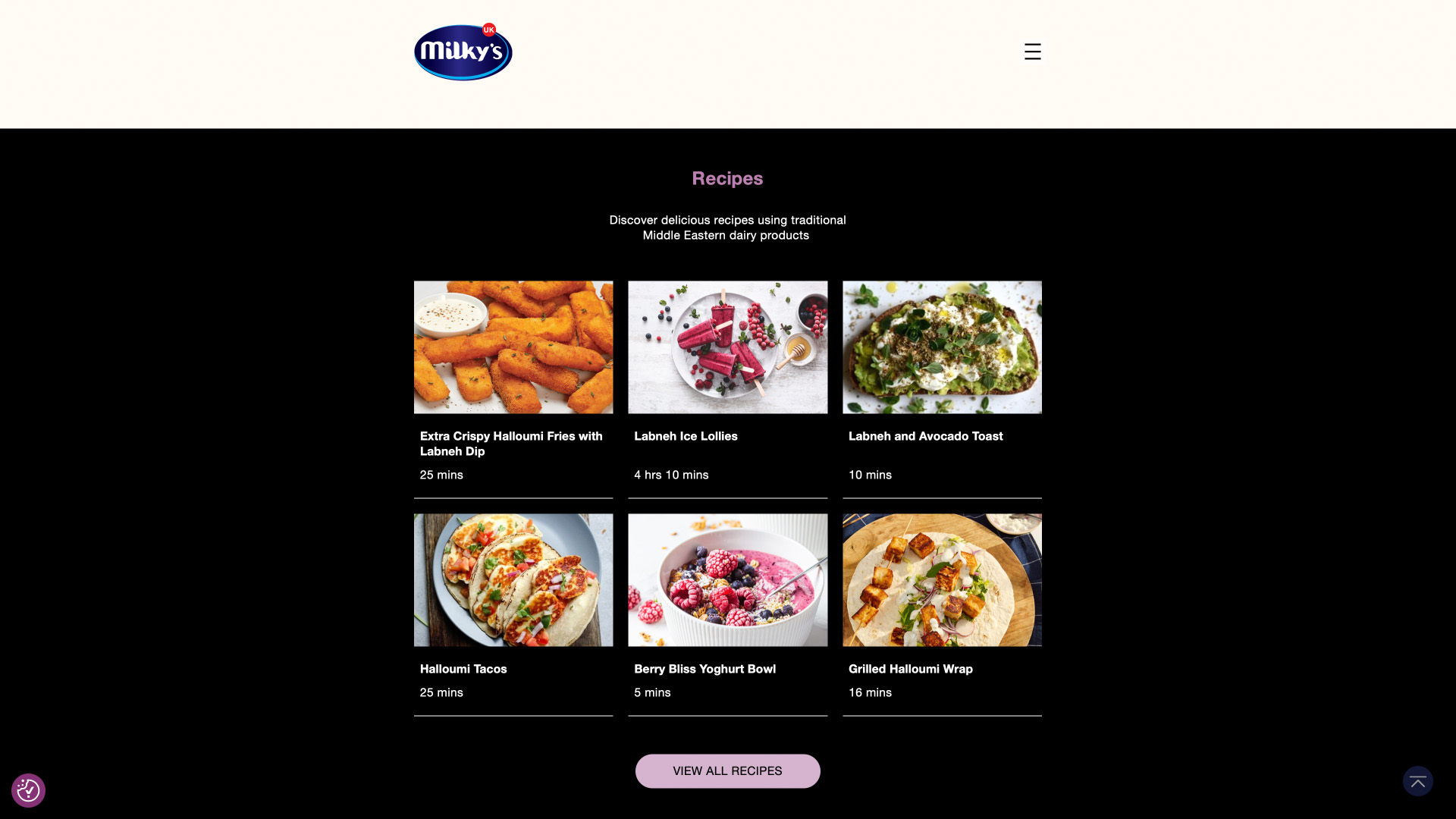The height and width of the screenshot is (819, 1456).
Task: Open the Labneh Ice Lollies recipe
Action: [727, 347]
